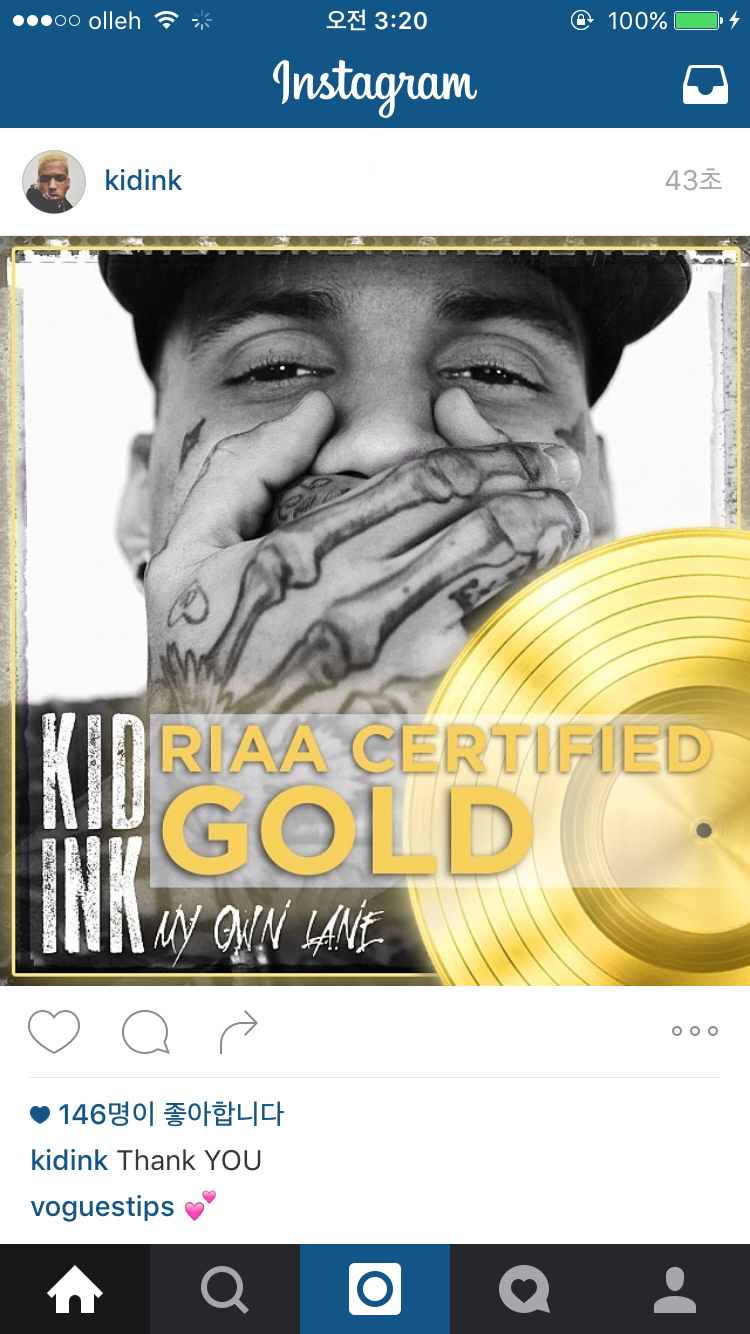The image size is (750, 1334).
Task: Open kidink's profile picture
Action: 53,181
